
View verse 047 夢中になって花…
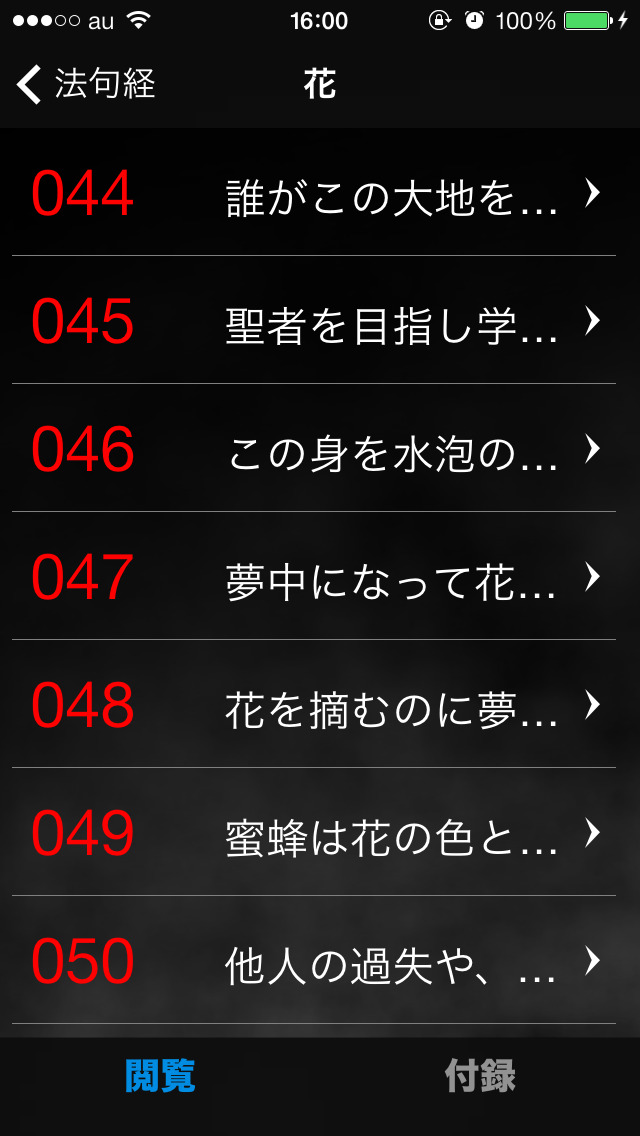(x=320, y=578)
